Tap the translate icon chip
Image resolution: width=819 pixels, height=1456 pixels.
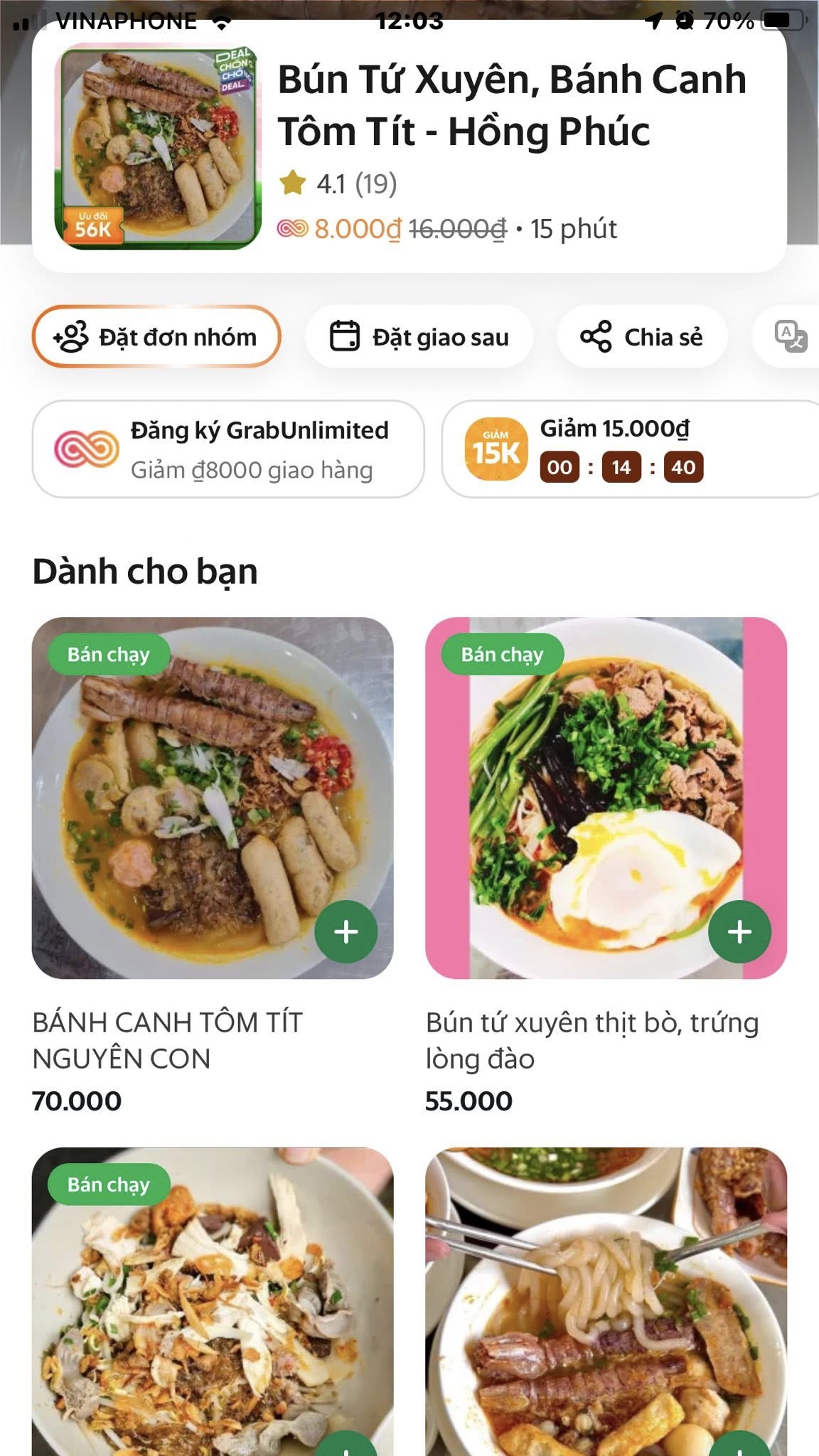(789, 336)
